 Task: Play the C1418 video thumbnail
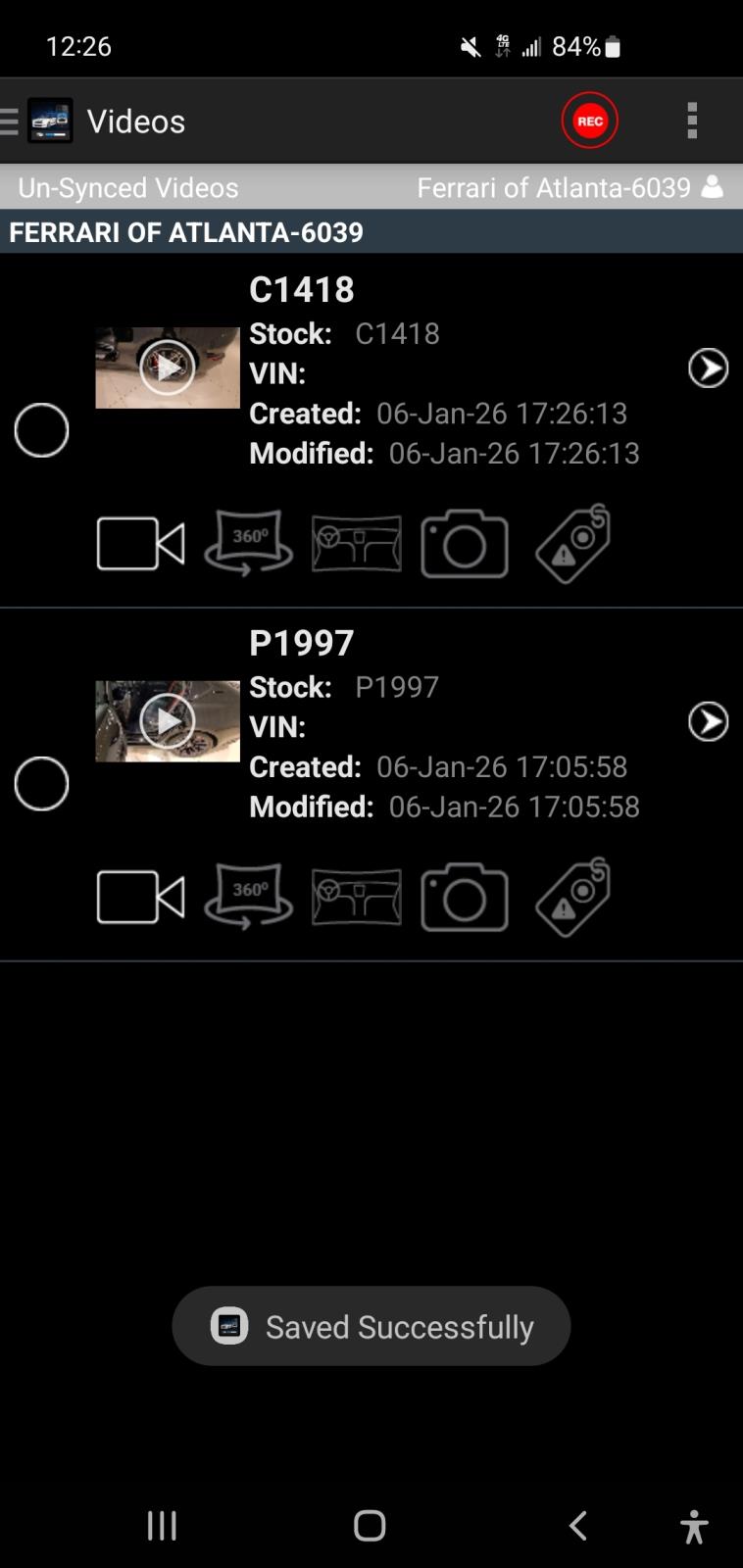(168, 367)
